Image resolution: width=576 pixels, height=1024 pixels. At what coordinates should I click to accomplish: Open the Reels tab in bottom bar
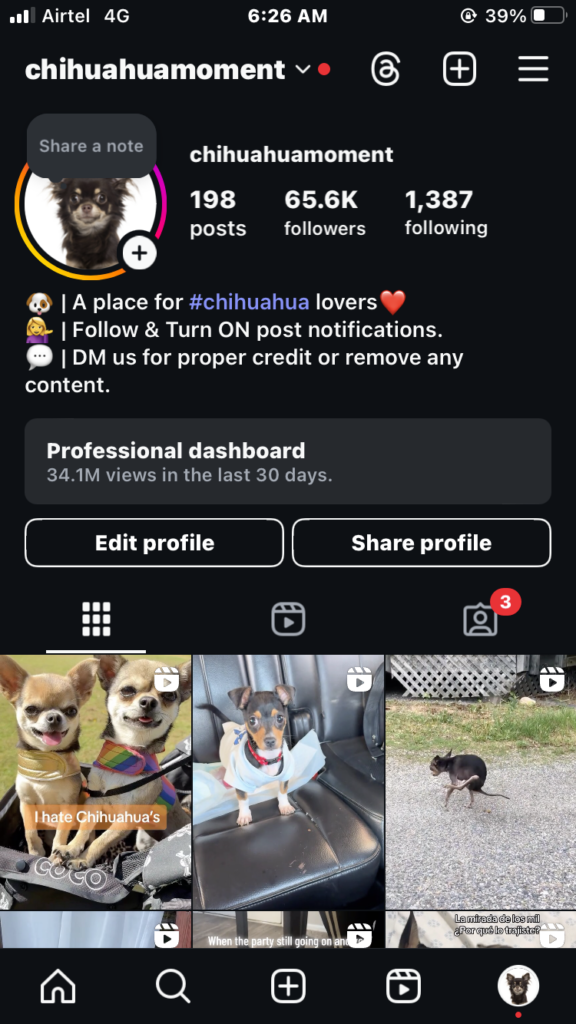coord(403,985)
